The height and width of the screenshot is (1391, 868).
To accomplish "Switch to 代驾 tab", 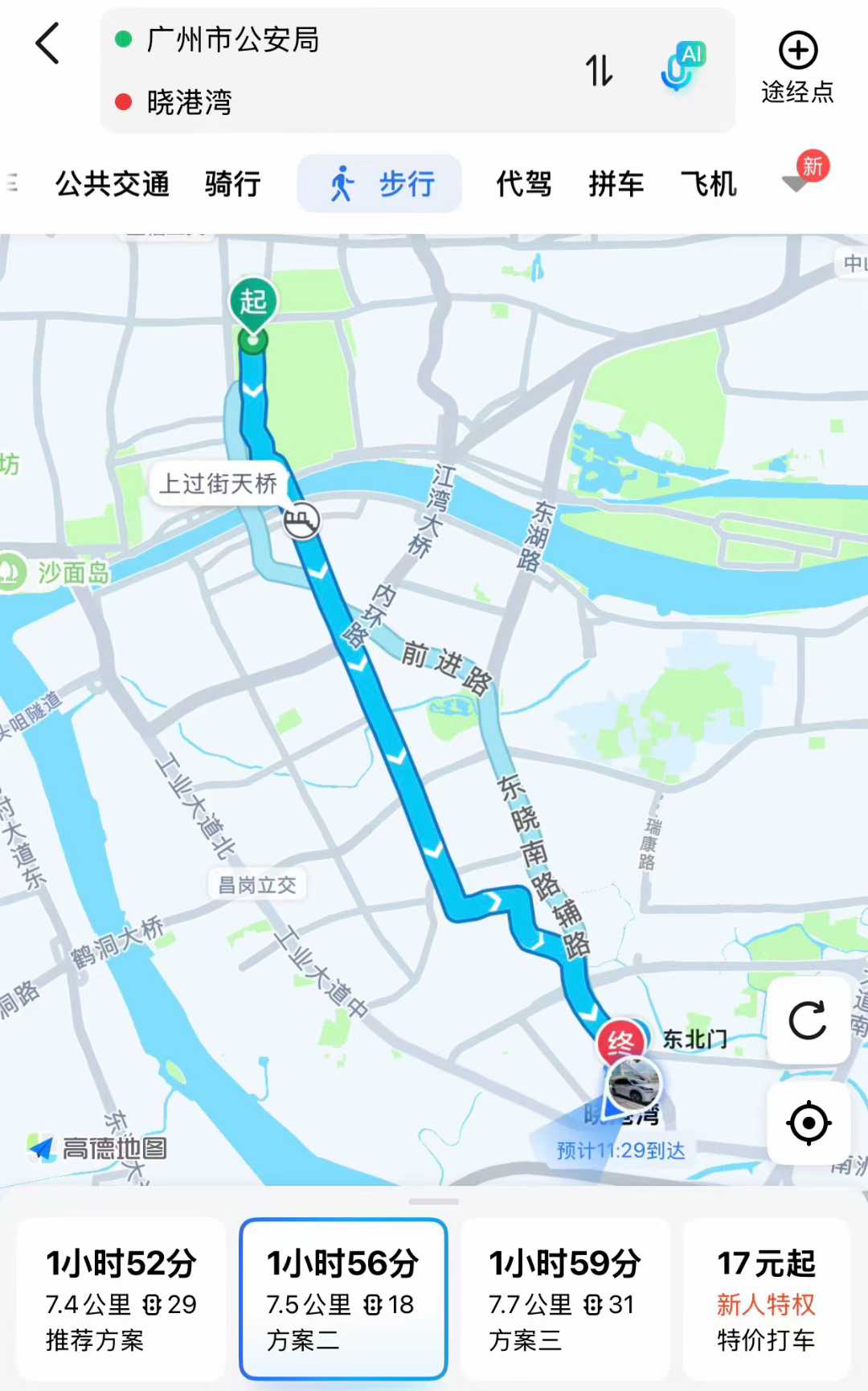I will pos(524,184).
